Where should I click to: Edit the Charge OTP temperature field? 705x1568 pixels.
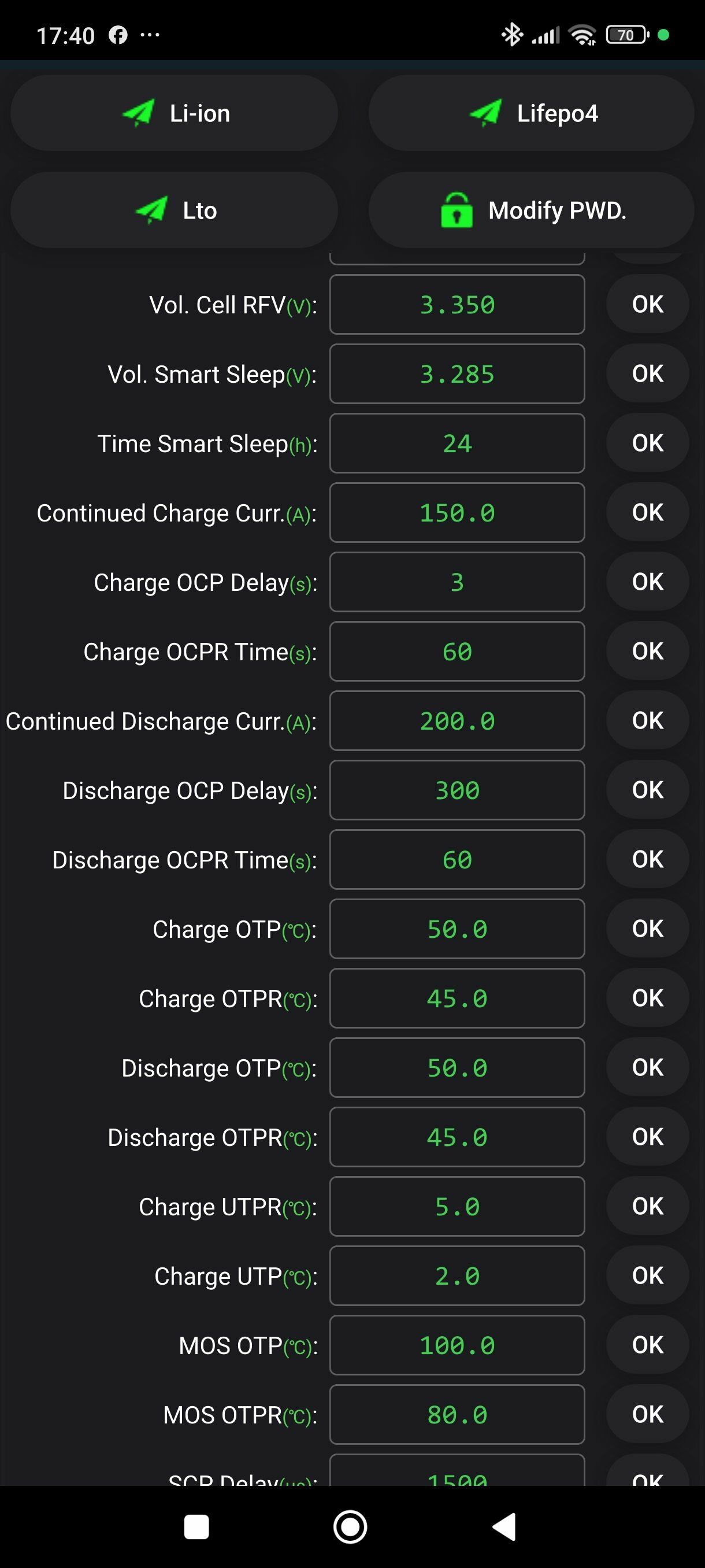pos(457,929)
